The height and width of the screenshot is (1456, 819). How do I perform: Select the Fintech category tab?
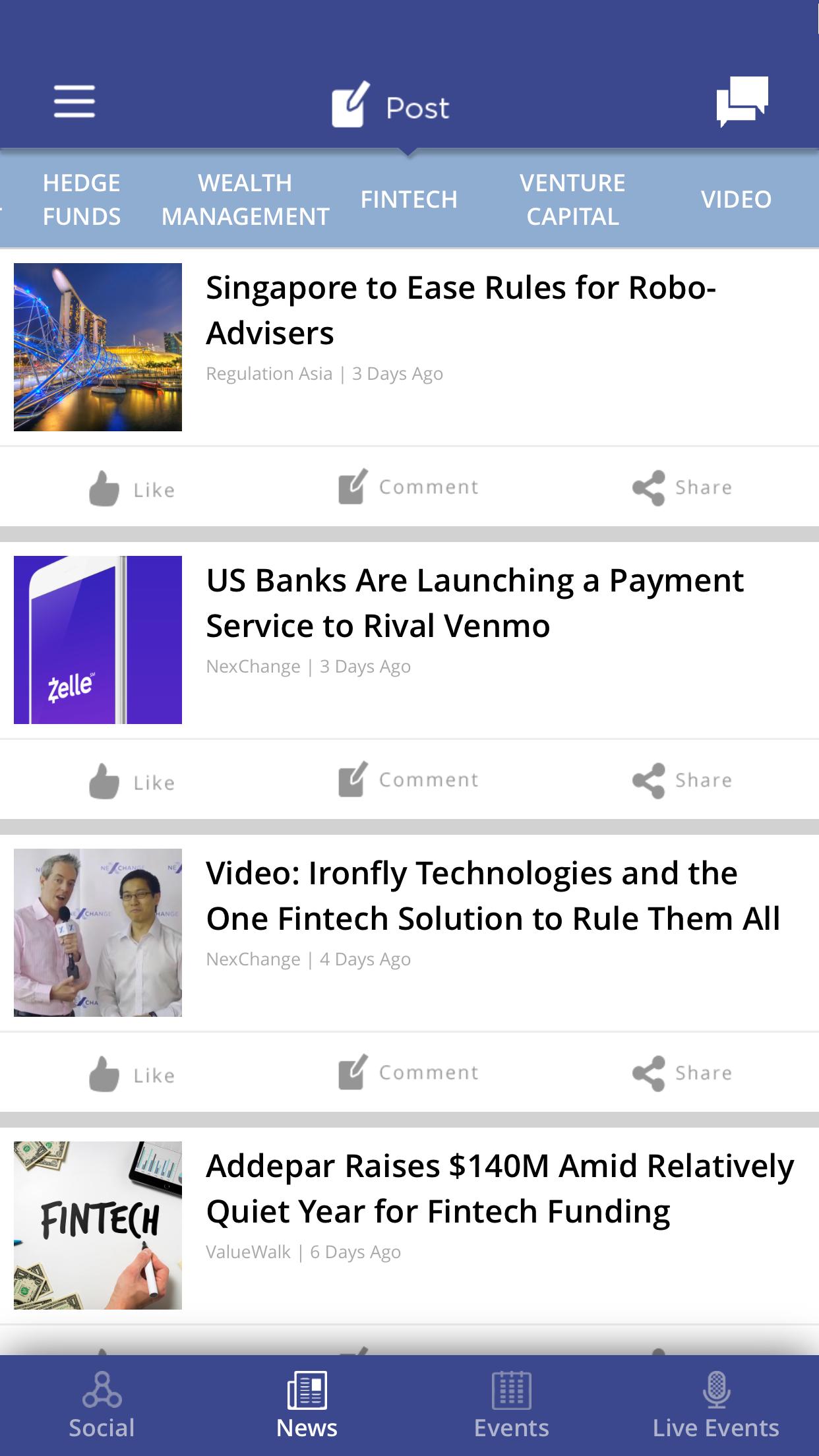tap(409, 199)
